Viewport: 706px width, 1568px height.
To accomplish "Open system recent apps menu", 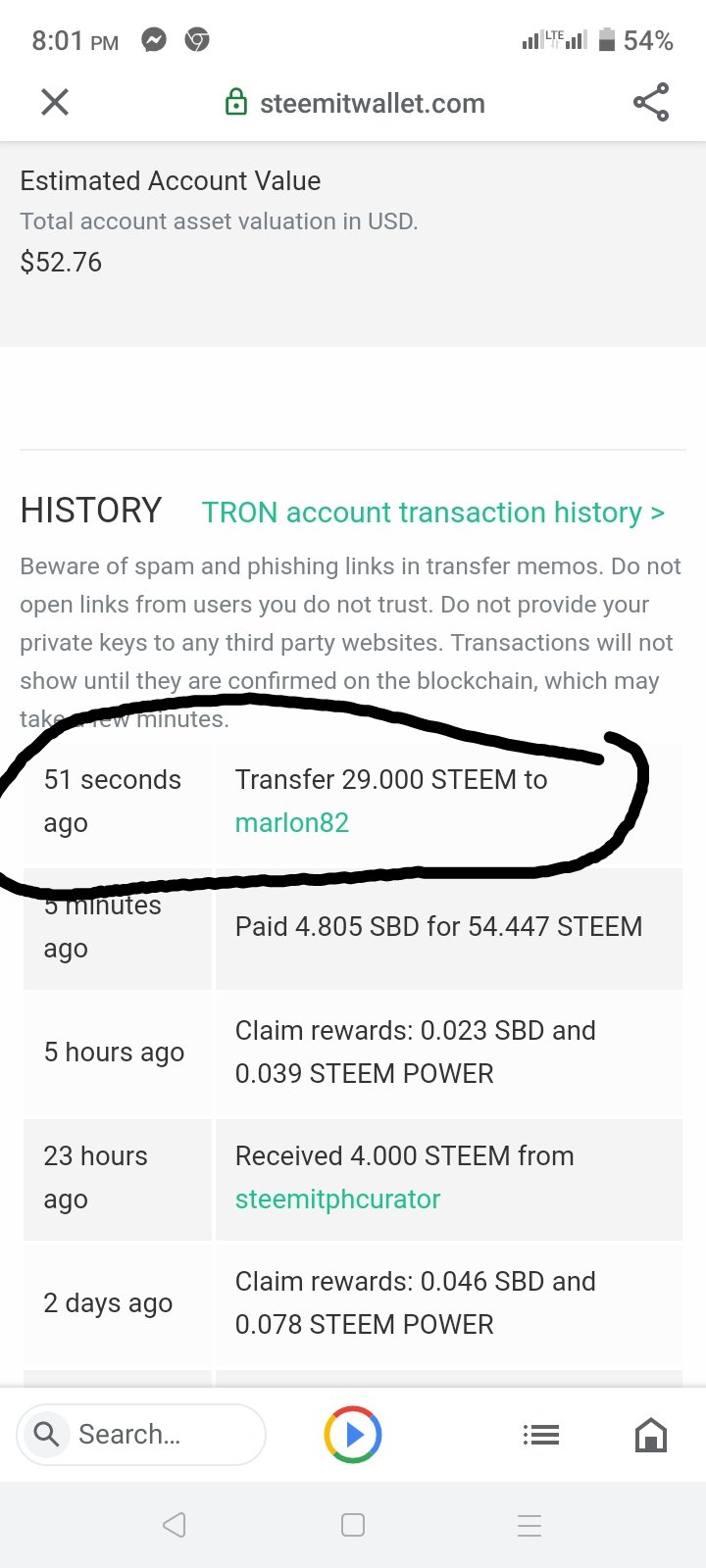I will pyautogui.click(x=529, y=1525).
